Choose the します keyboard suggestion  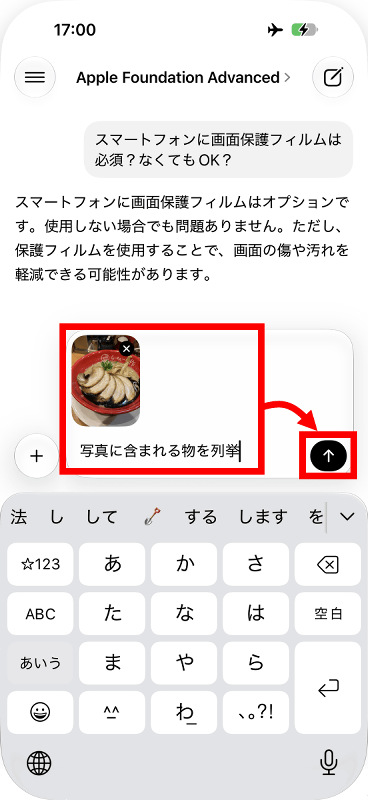[x=263, y=517]
